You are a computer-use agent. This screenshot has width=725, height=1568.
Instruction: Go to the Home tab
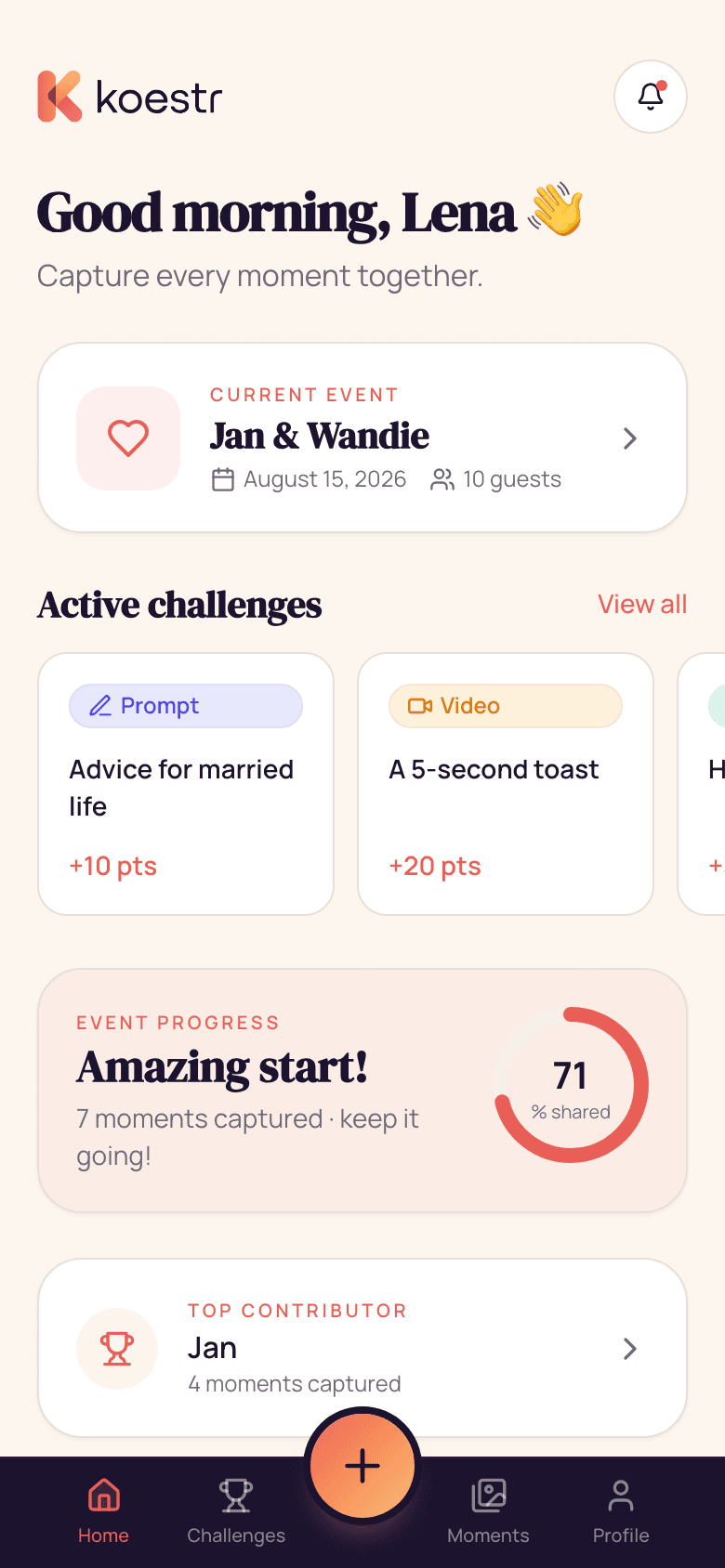click(103, 1512)
